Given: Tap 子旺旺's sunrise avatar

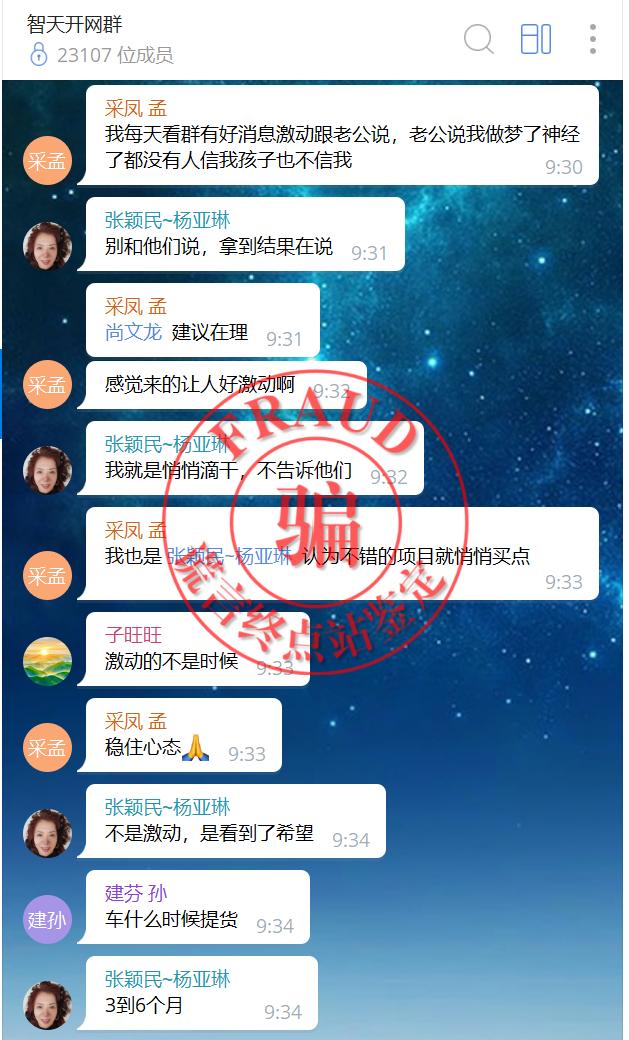Looking at the screenshot, I should (47, 661).
